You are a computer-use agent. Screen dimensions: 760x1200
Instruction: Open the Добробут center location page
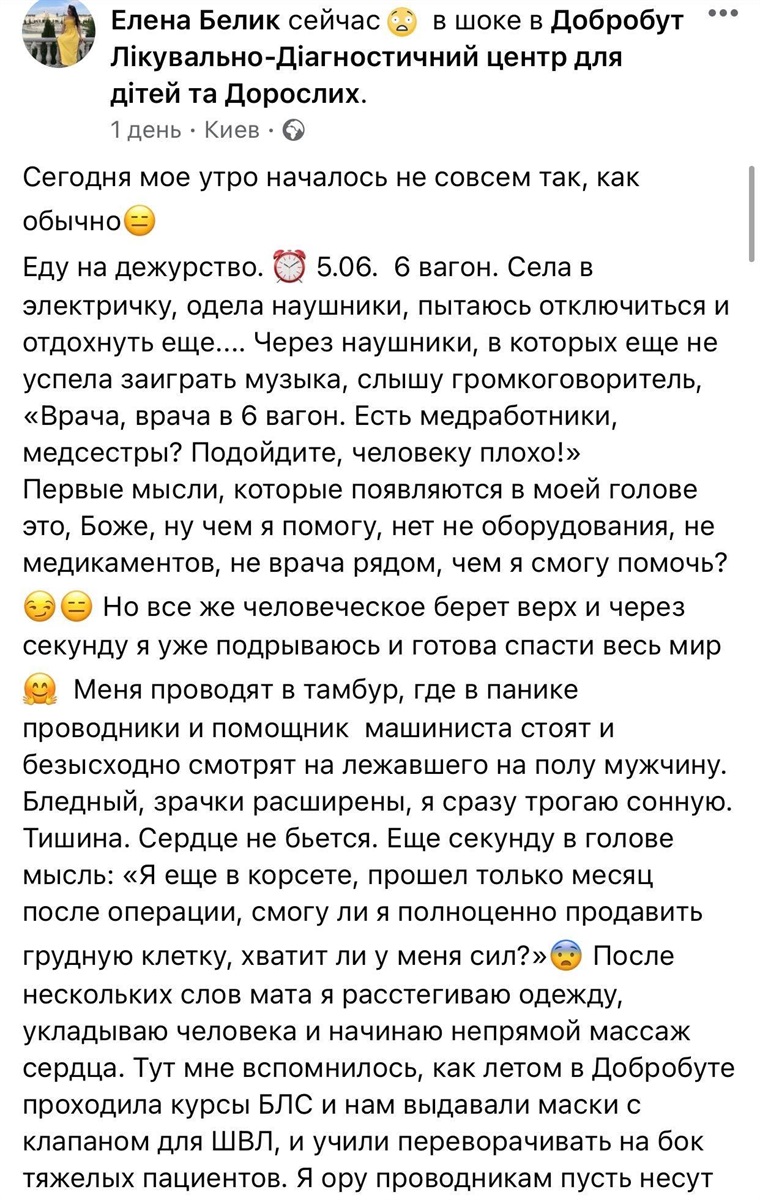coord(366,57)
